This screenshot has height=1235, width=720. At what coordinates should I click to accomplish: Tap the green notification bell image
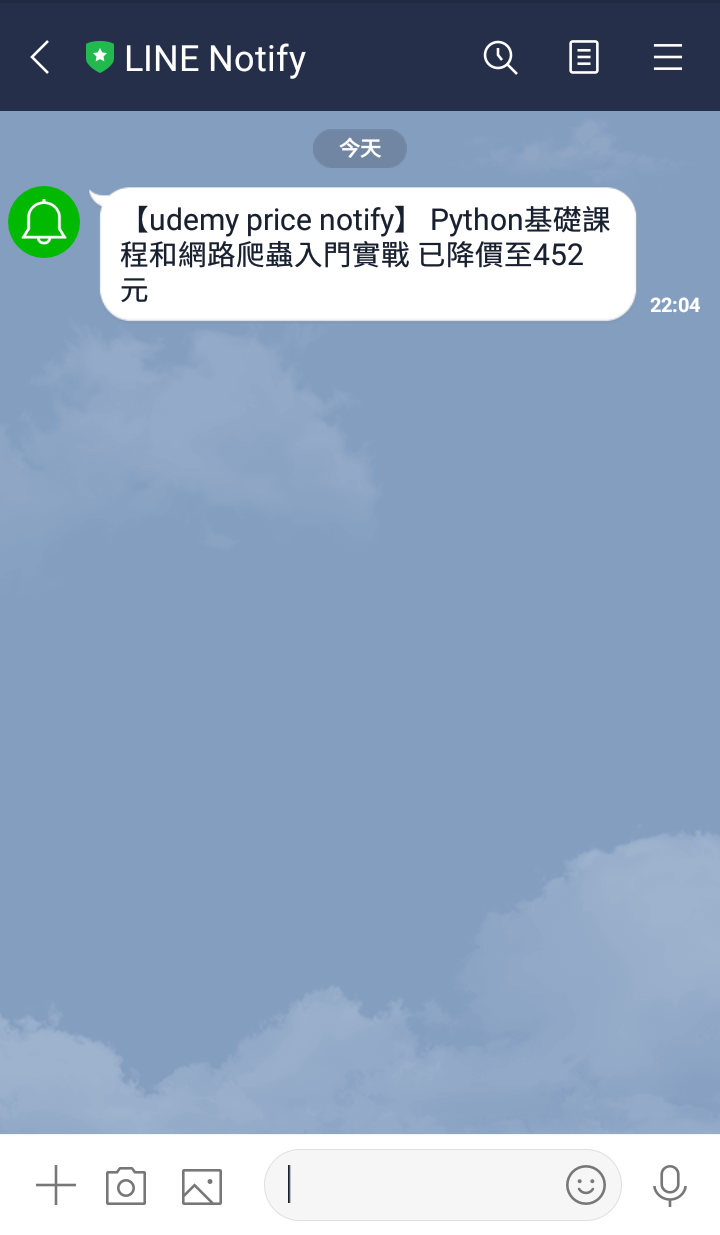43,221
